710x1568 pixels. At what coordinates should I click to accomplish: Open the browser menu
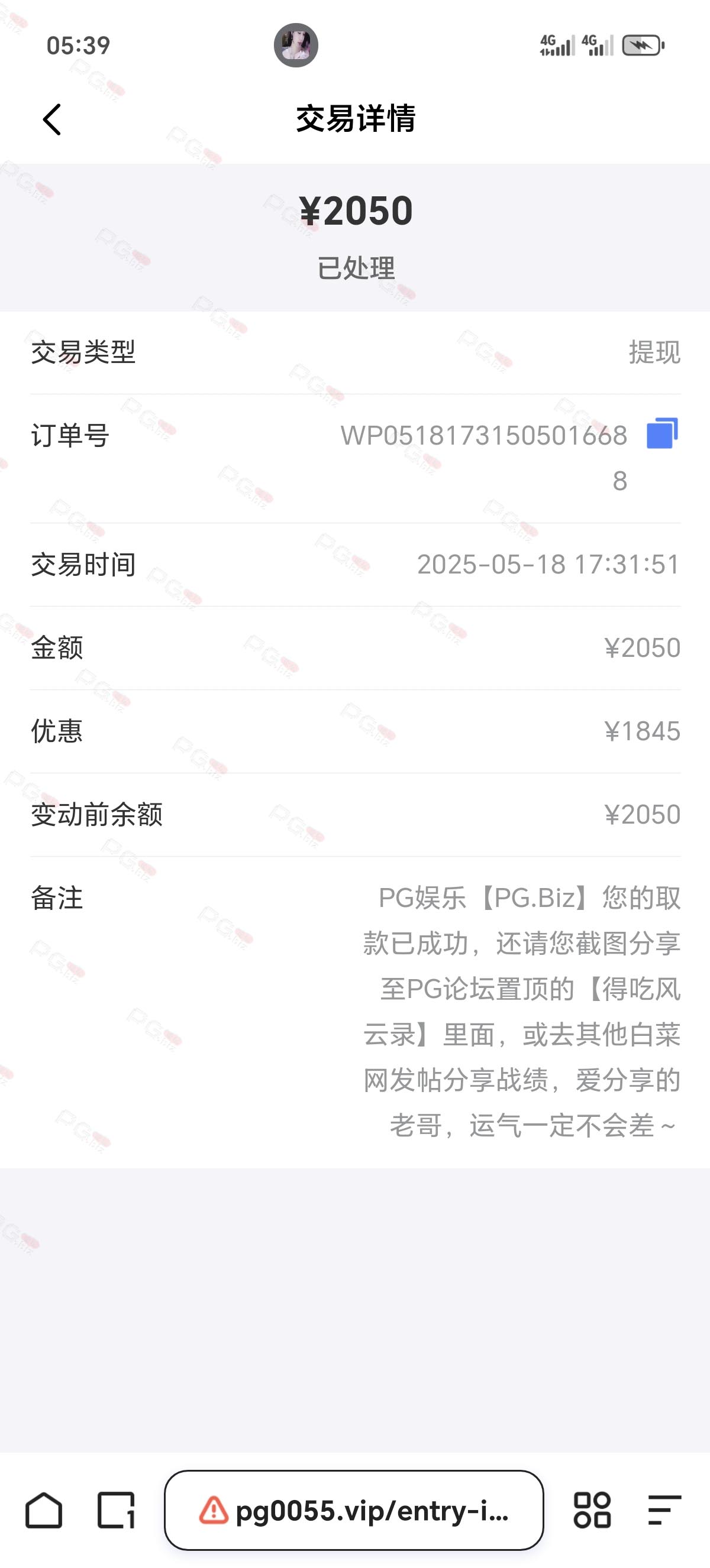pyautogui.click(x=664, y=1510)
